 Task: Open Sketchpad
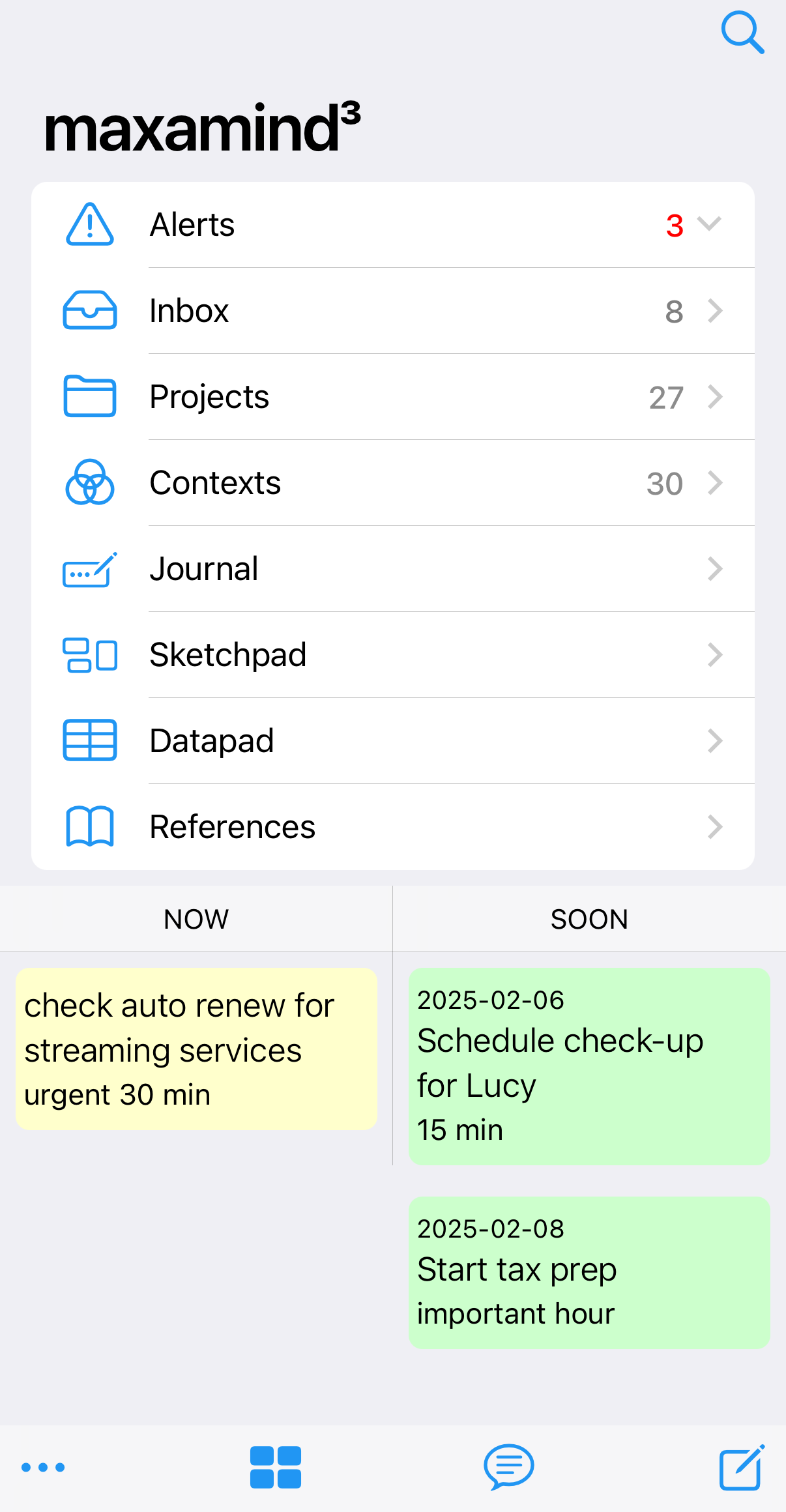point(393,655)
